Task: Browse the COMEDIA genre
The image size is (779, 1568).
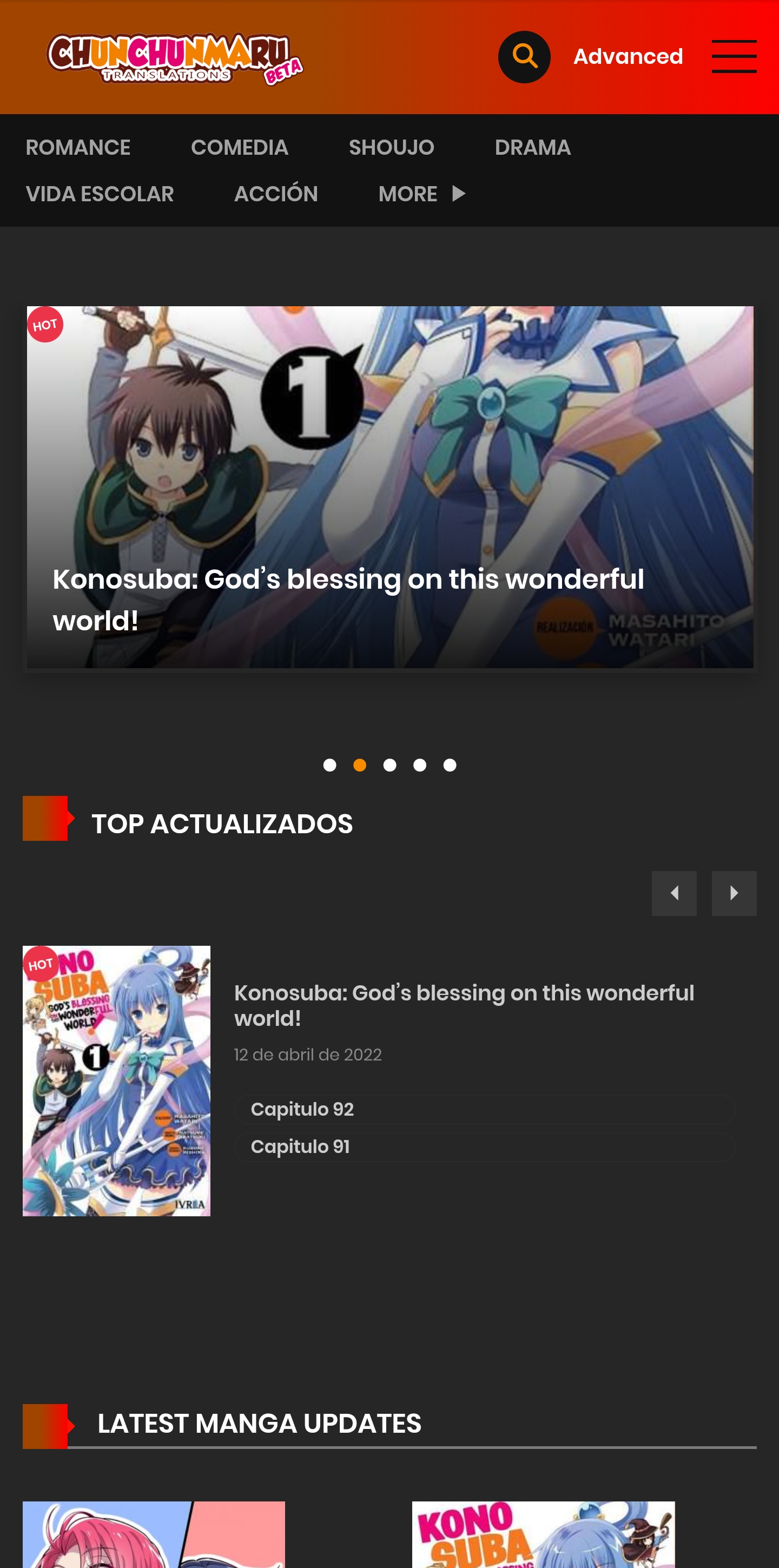Action: coord(239,147)
